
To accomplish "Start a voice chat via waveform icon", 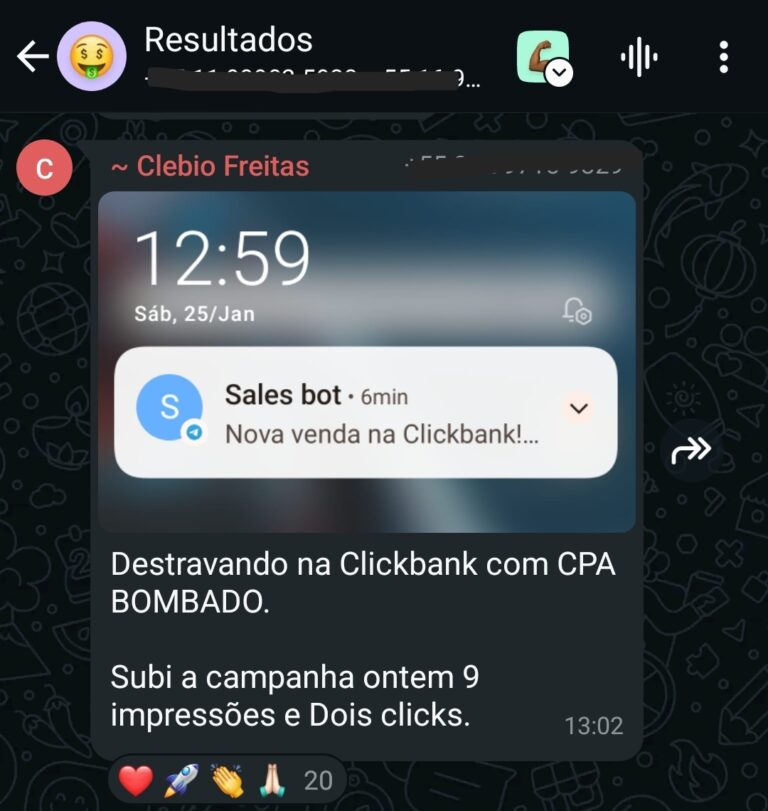I will 639,57.
